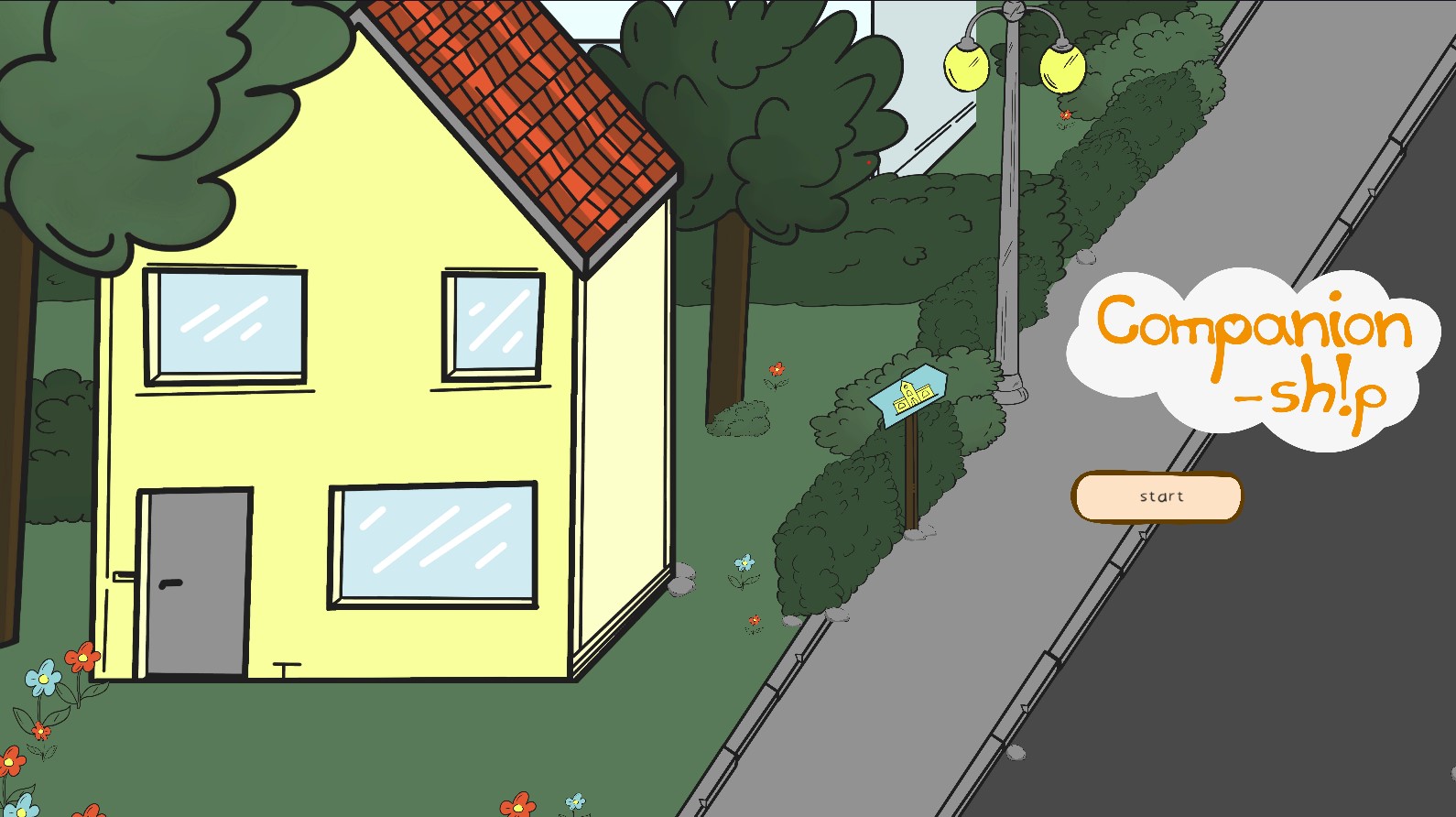
Task: Tap the start button
Action: click(x=1157, y=496)
